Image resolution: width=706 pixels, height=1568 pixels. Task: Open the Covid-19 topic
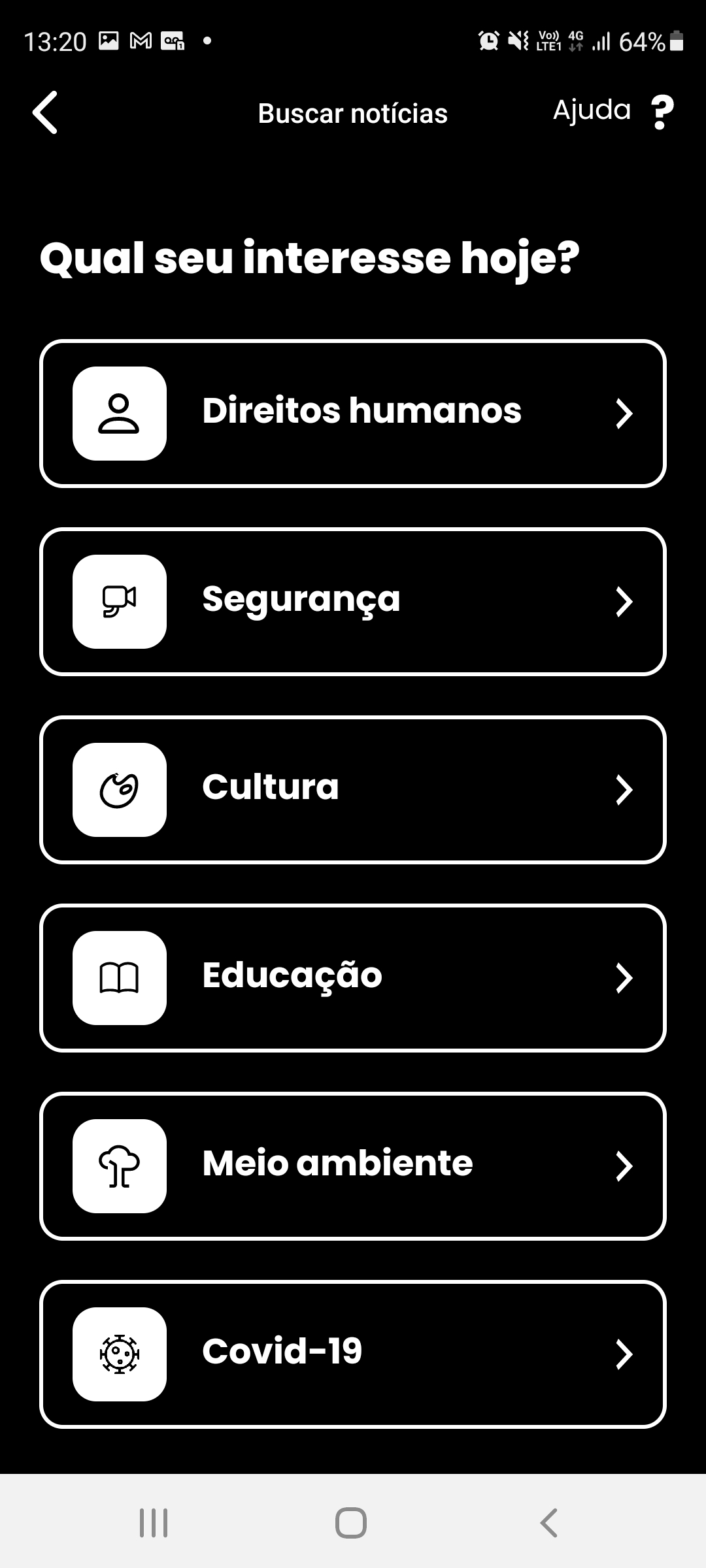click(x=353, y=1354)
